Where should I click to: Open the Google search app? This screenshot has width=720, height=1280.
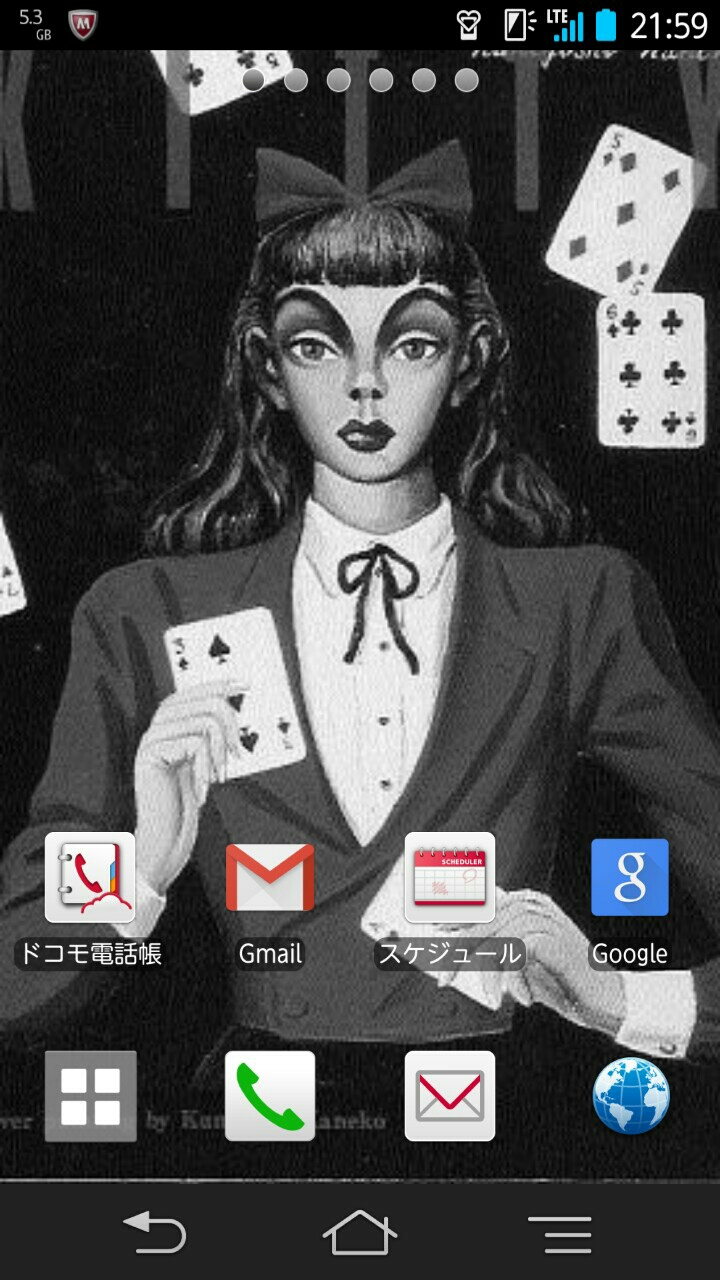629,878
